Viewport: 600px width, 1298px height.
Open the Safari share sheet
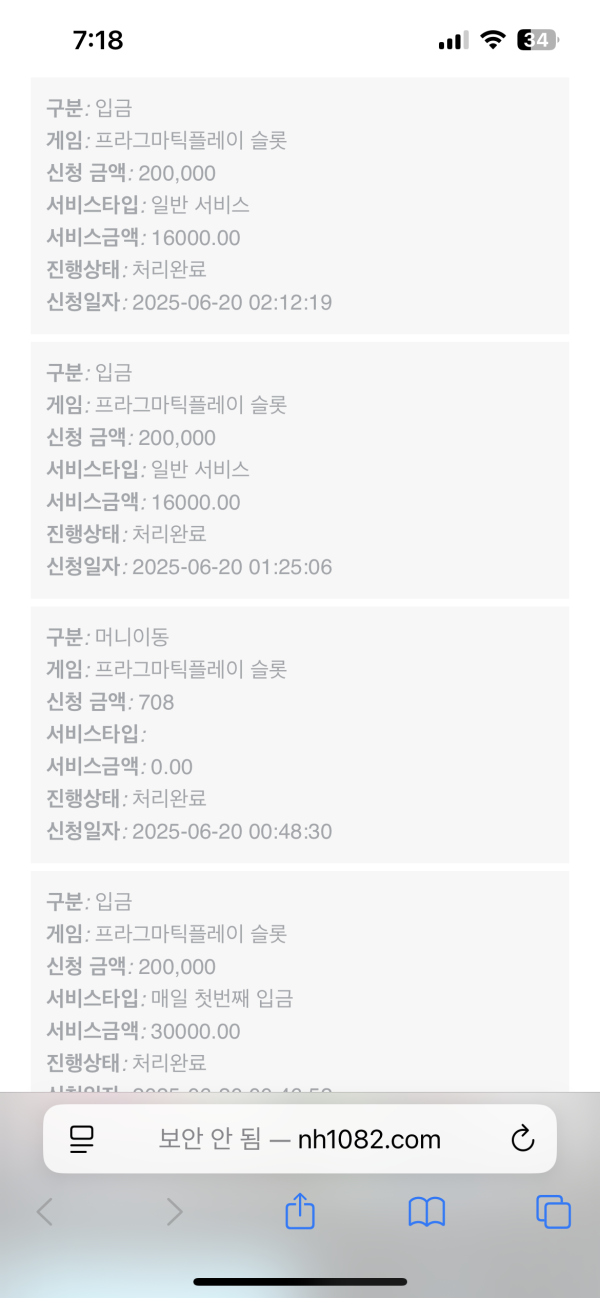click(300, 1212)
